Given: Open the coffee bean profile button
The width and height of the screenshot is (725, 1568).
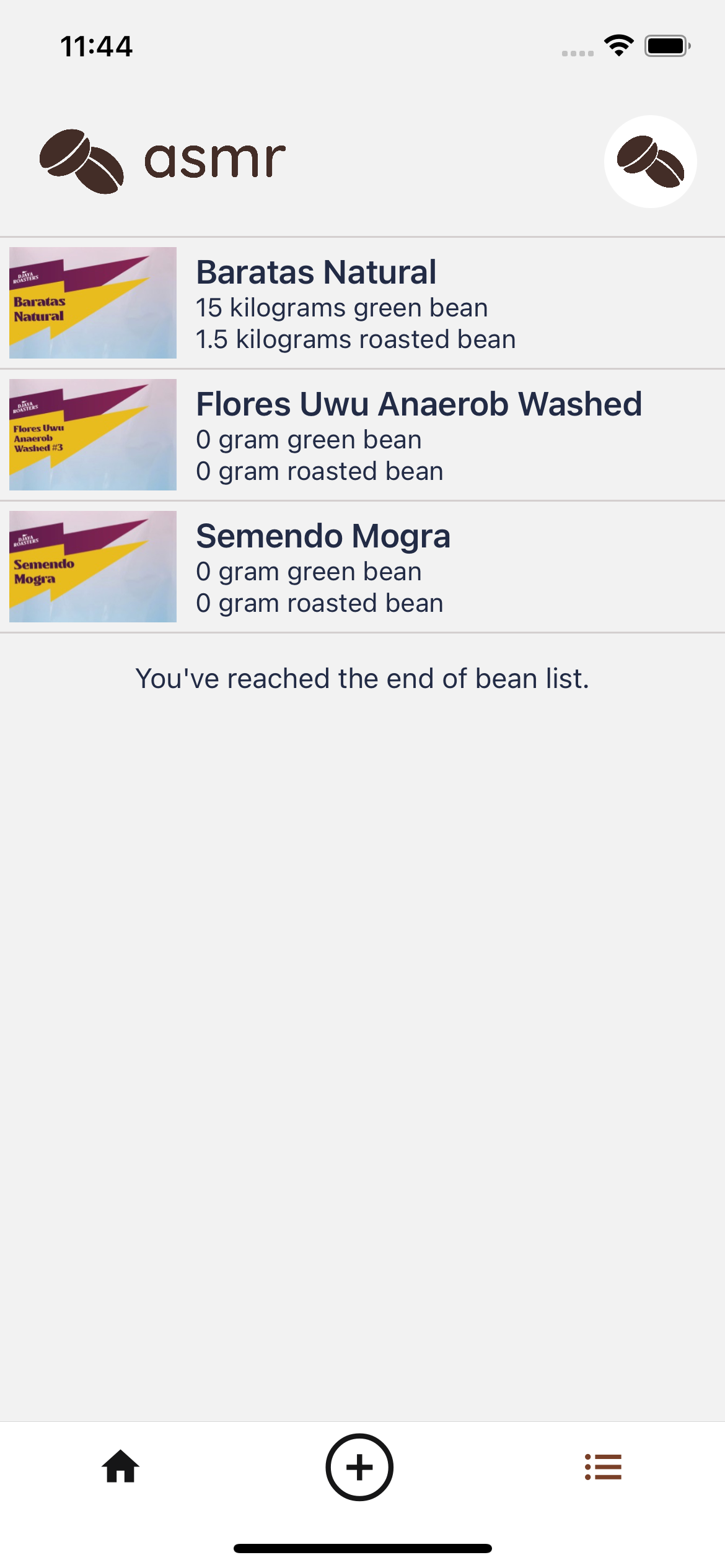Looking at the screenshot, I should point(650,162).
